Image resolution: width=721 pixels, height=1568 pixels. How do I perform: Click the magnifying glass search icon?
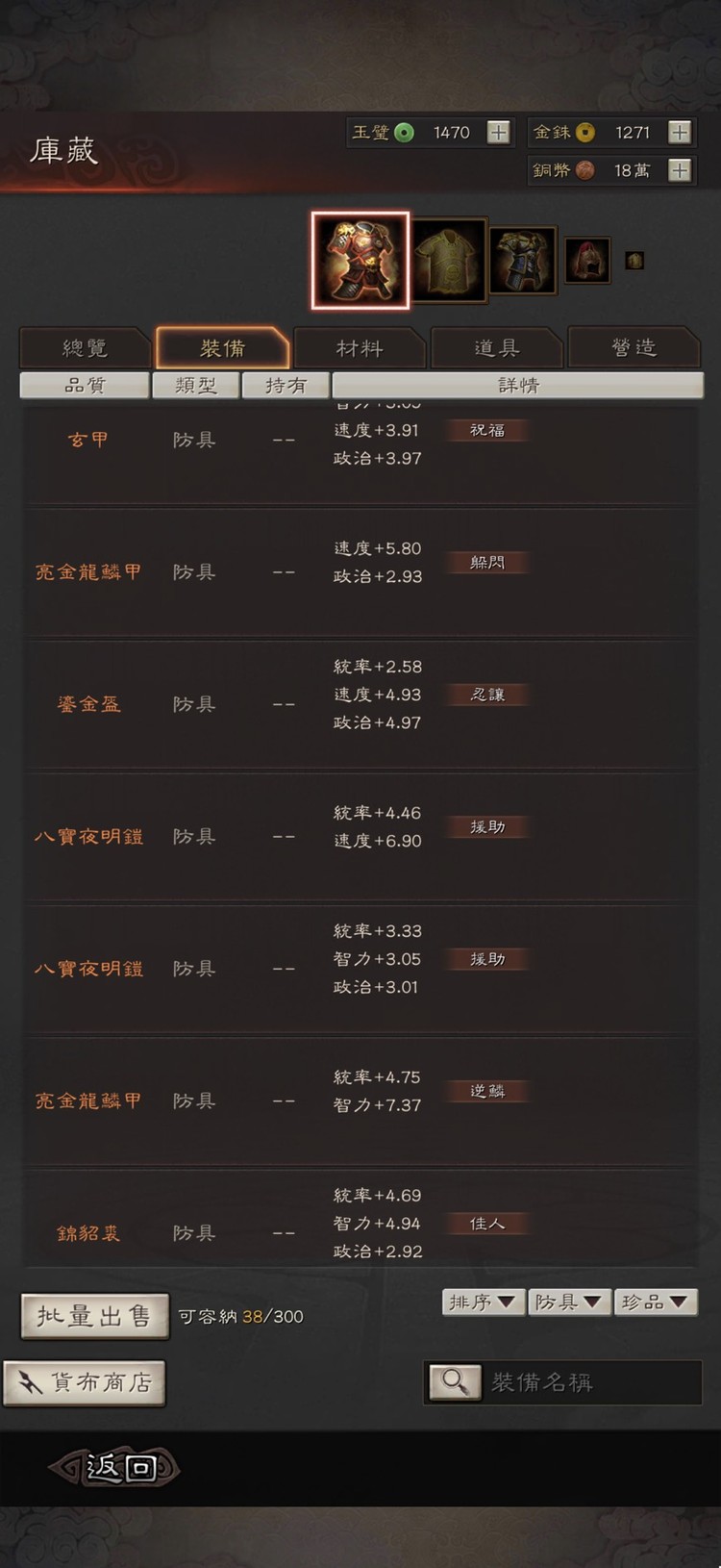[455, 1382]
